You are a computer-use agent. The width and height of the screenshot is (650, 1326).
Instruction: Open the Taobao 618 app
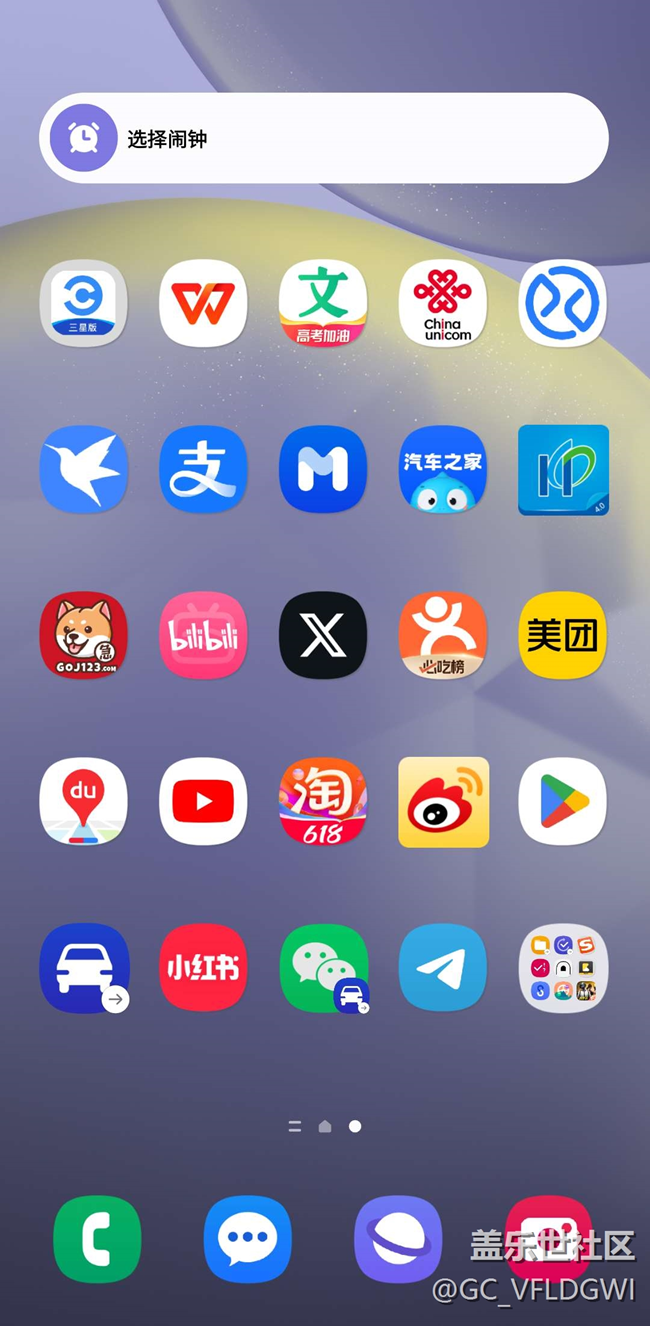click(323, 801)
